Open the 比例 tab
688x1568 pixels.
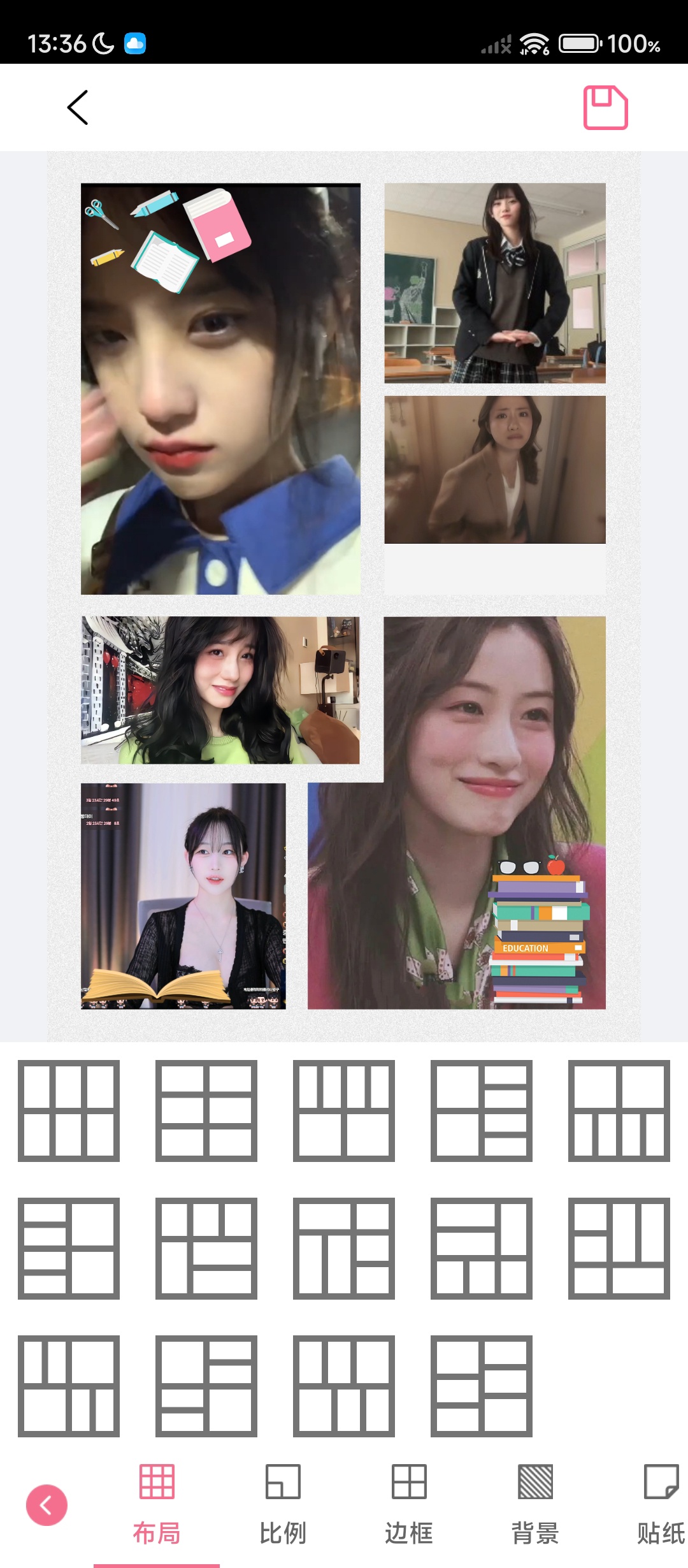tap(283, 1504)
